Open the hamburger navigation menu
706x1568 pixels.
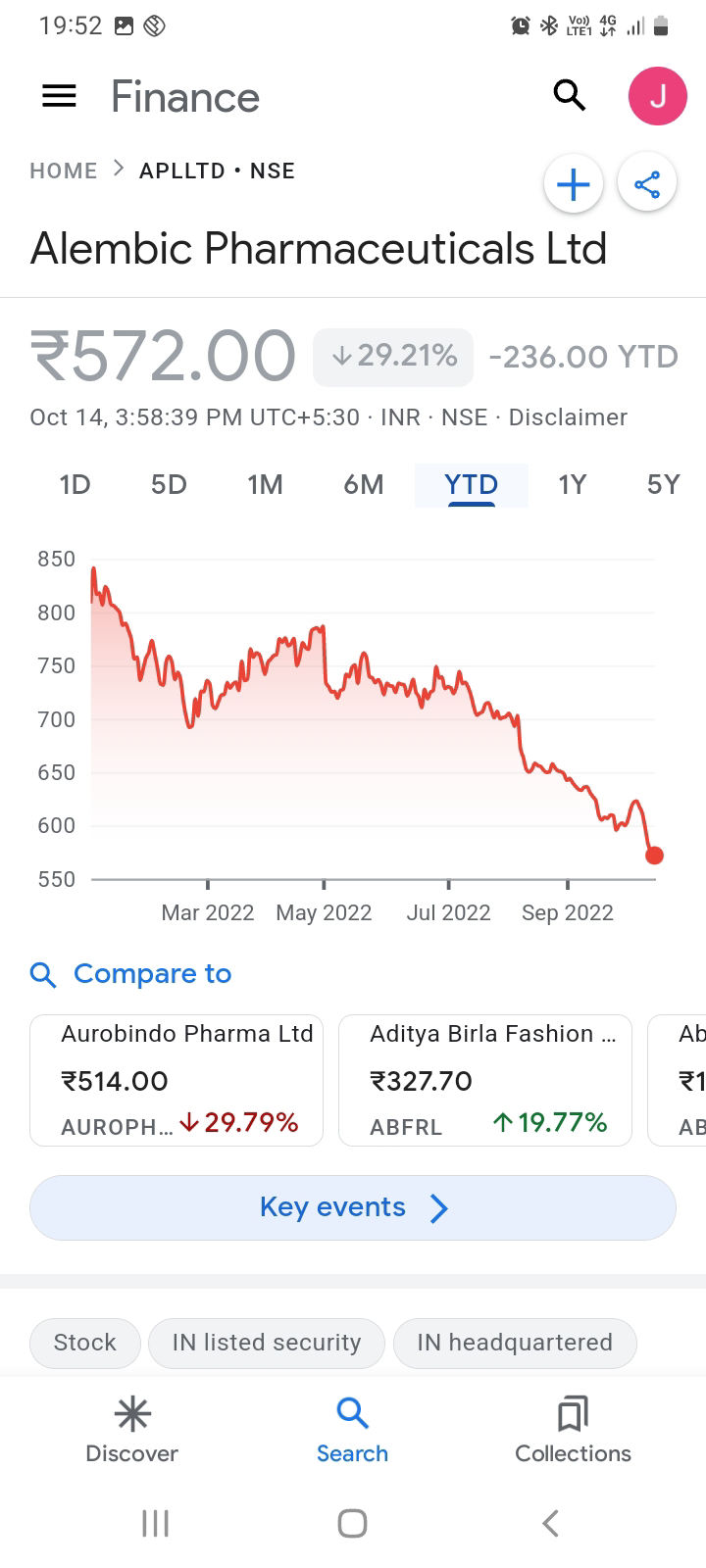(59, 96)
